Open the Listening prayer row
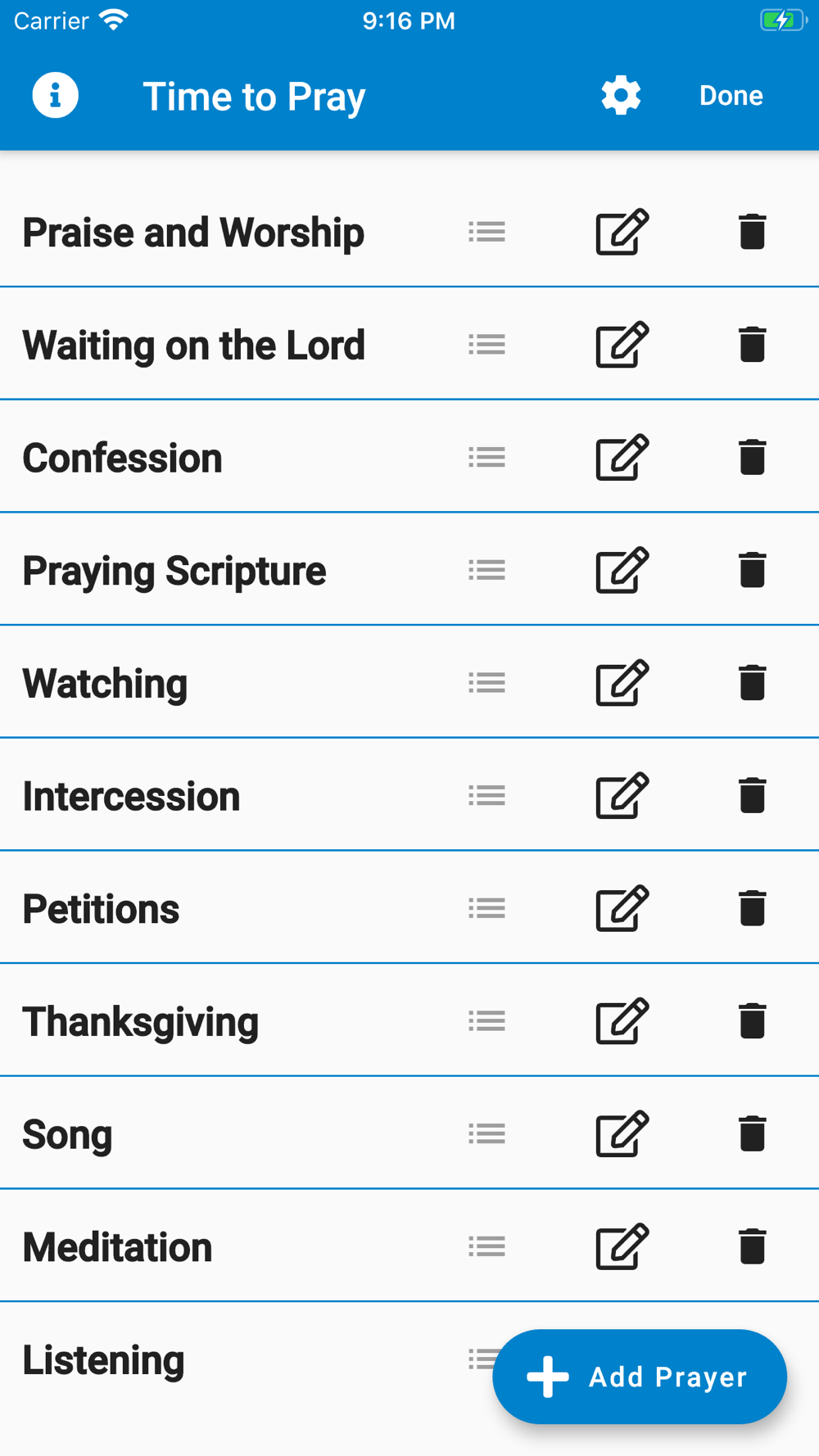Viewport: 819px width, 1456px height. 246,1359
